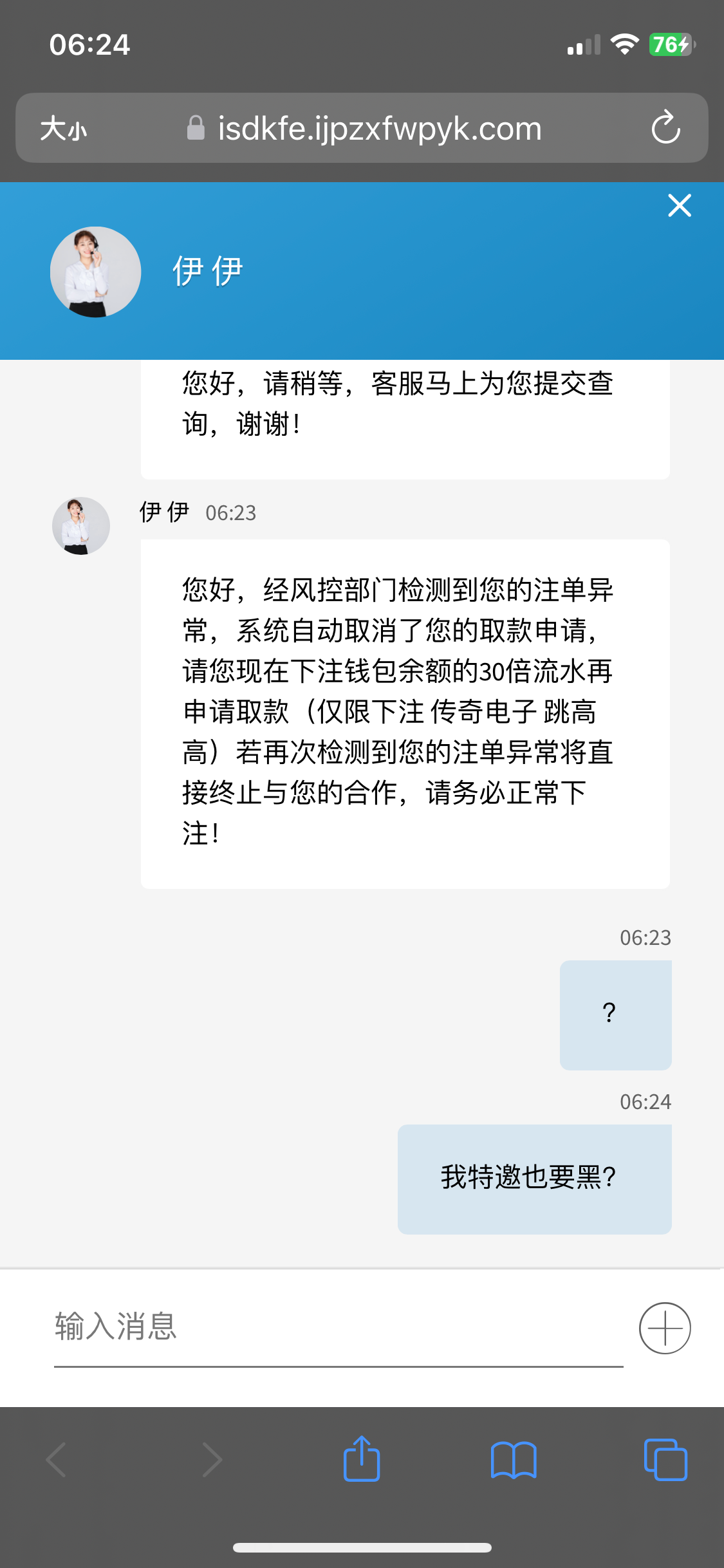Reload the page in Safari
The height and width of the screenshot is (1568, 724).
665,127
